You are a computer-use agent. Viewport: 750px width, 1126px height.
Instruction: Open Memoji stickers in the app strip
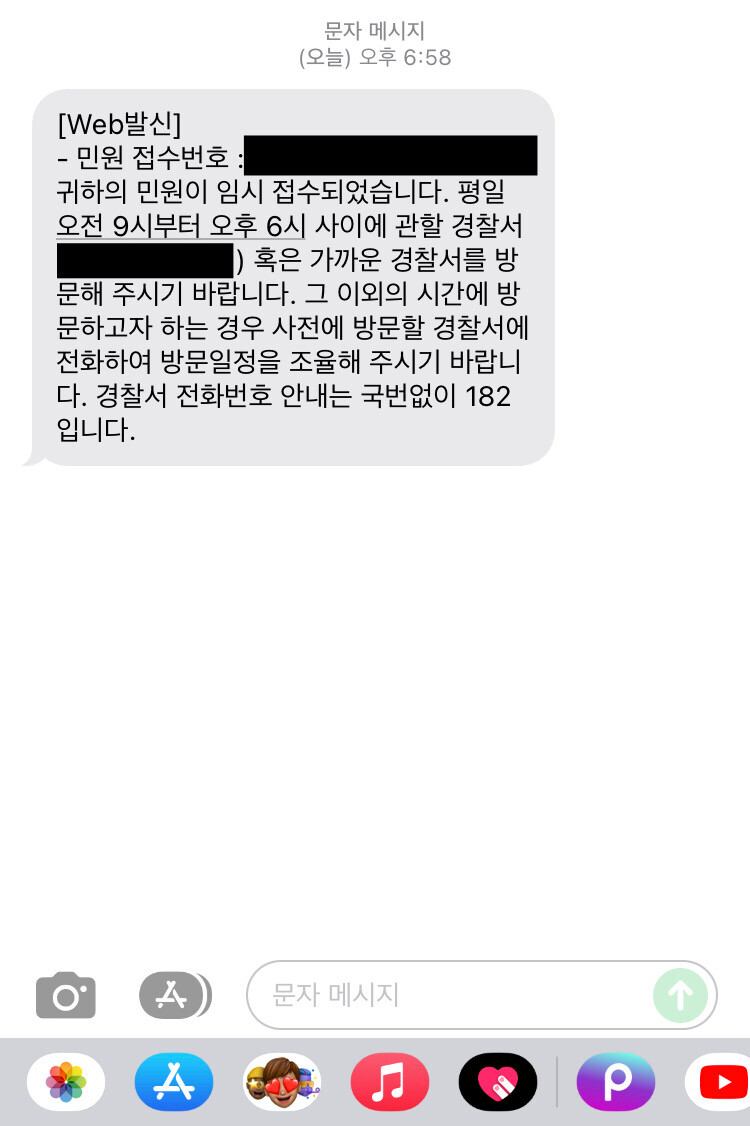(x=282, y=1082)
